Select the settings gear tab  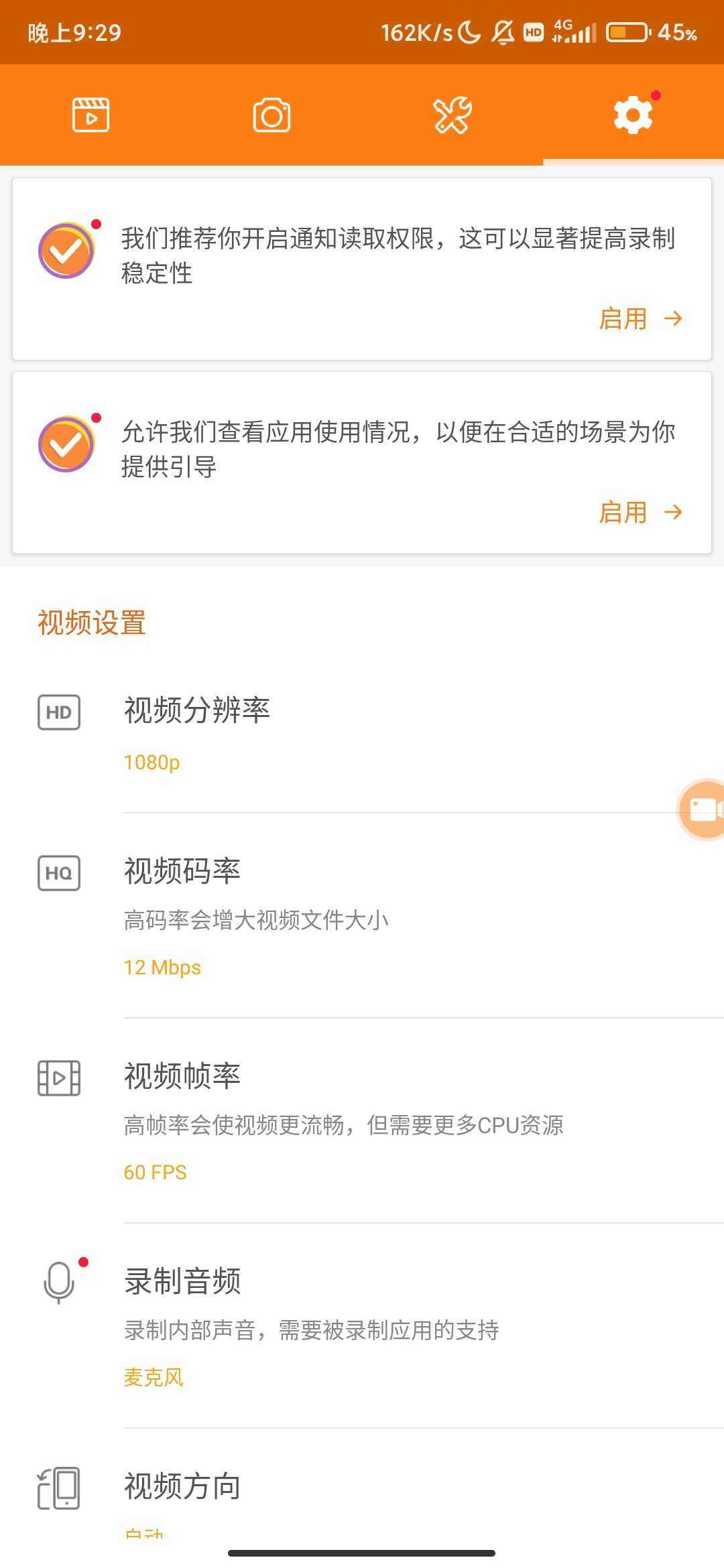(633, 115)
